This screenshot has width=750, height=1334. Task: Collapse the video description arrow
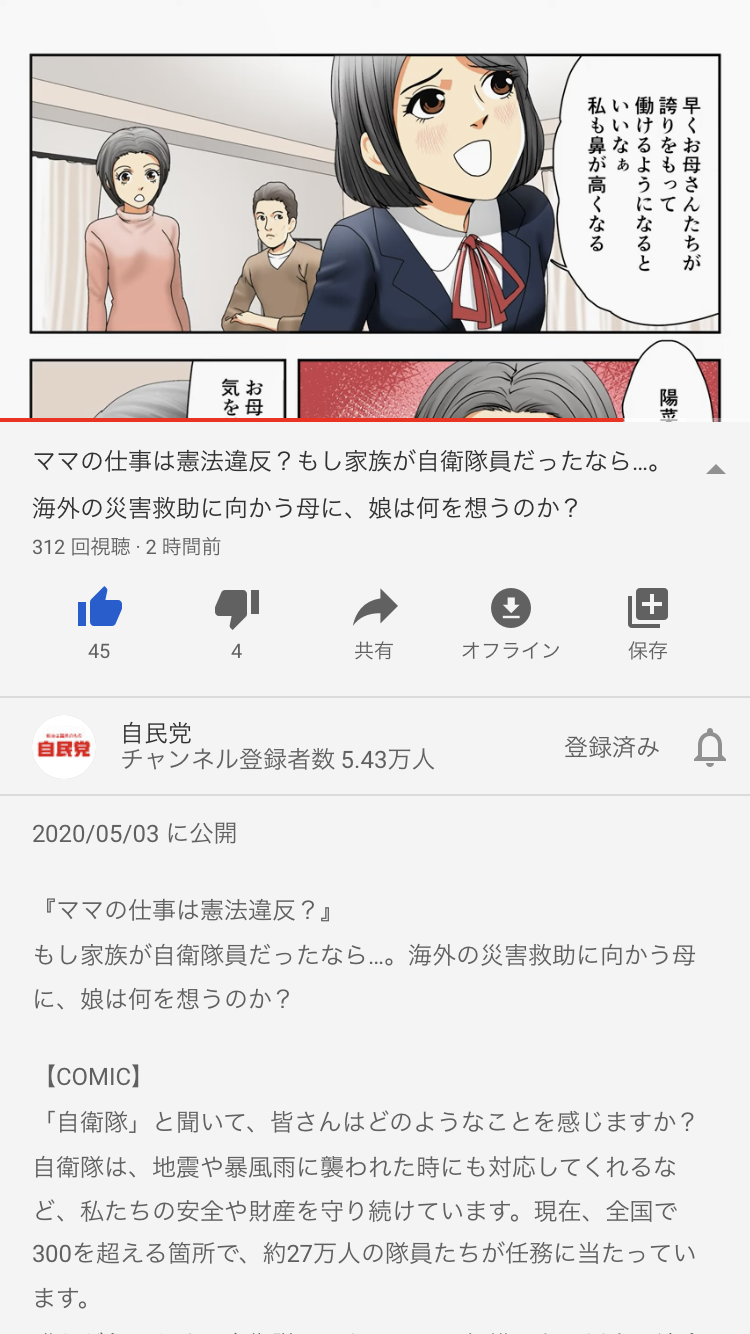(x=715, y=469)
